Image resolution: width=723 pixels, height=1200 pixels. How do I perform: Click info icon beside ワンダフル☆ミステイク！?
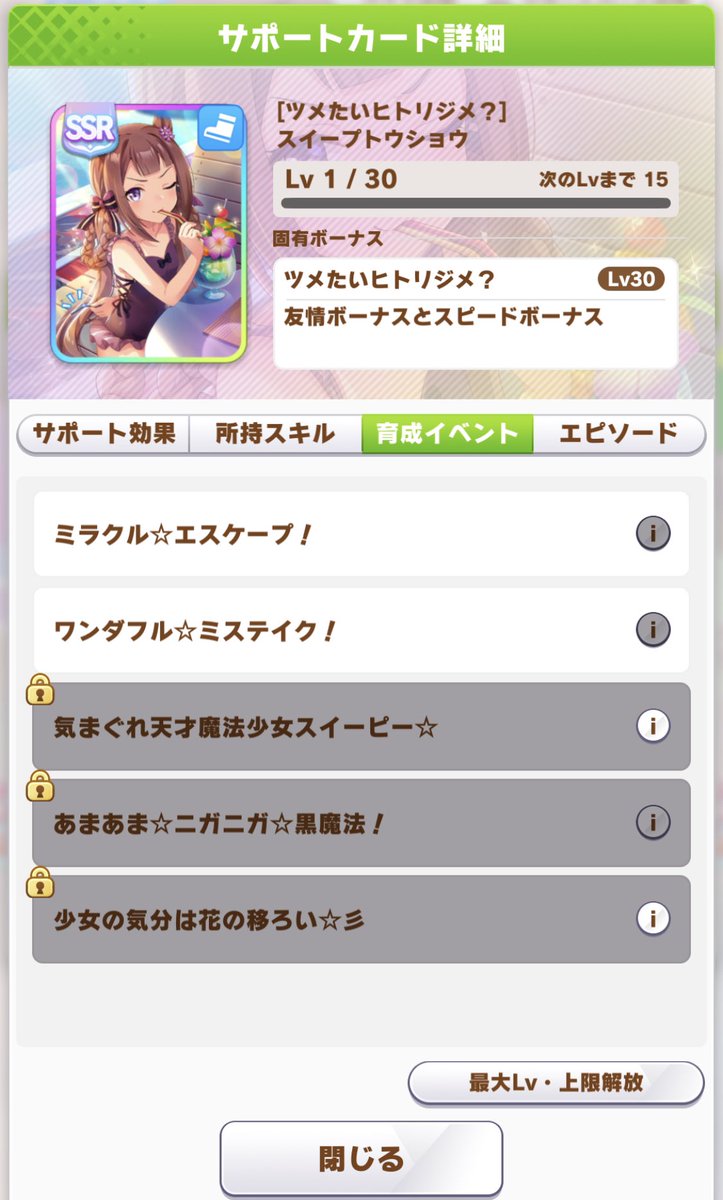653,630
